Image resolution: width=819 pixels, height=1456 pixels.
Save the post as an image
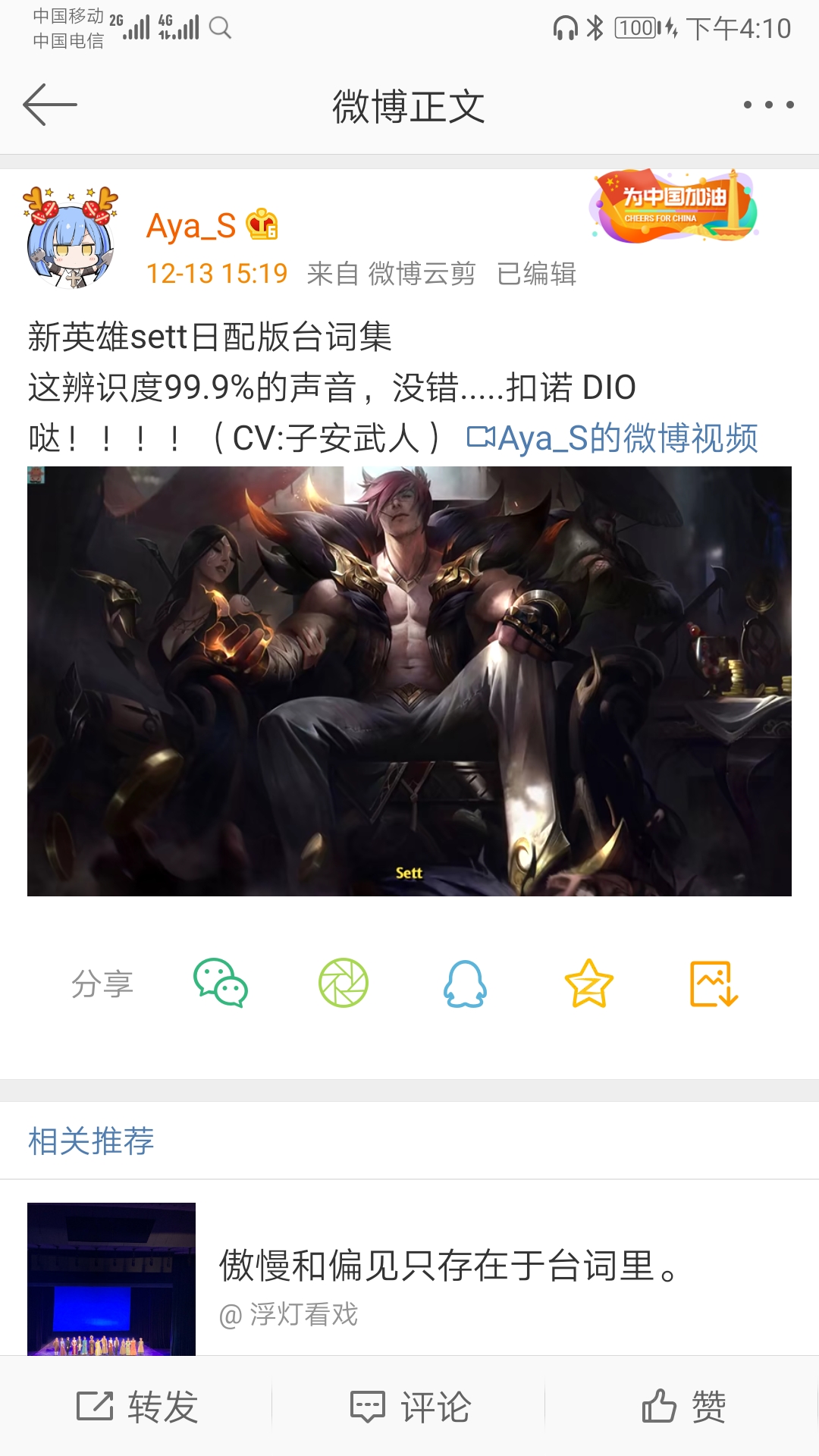tap(714, 984)
